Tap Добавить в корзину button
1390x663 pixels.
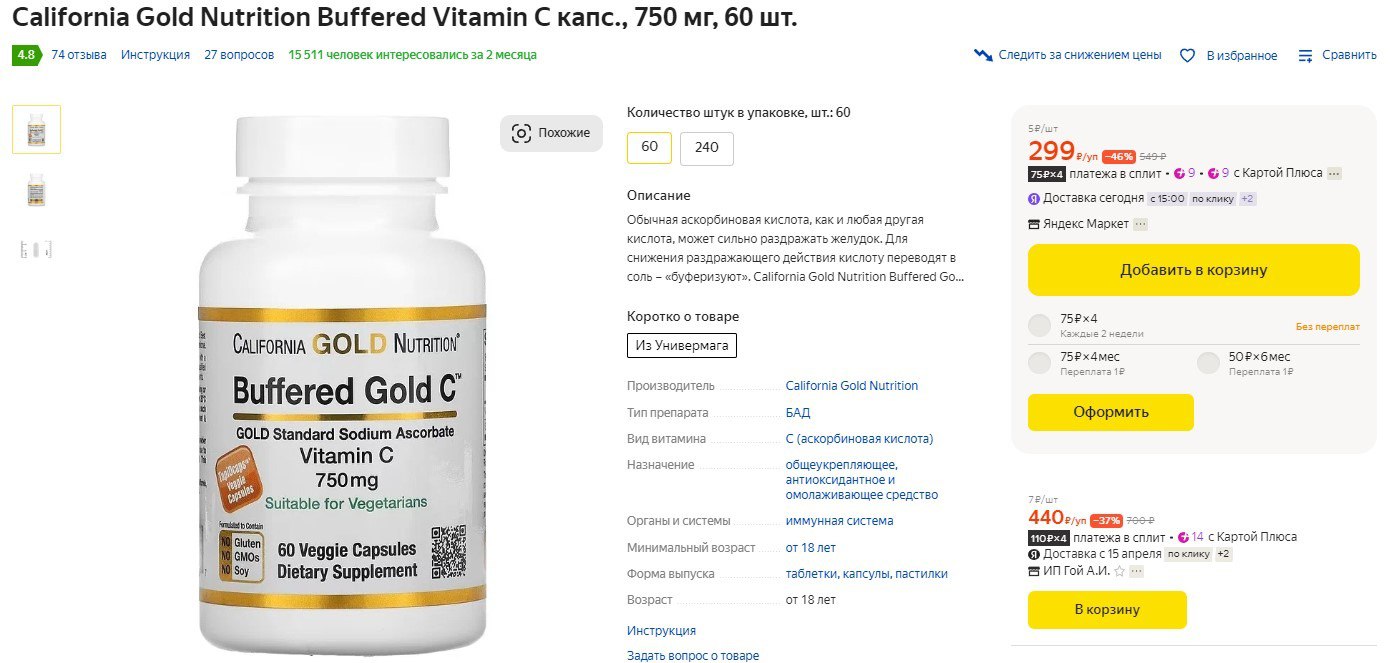coord(1193,270)
